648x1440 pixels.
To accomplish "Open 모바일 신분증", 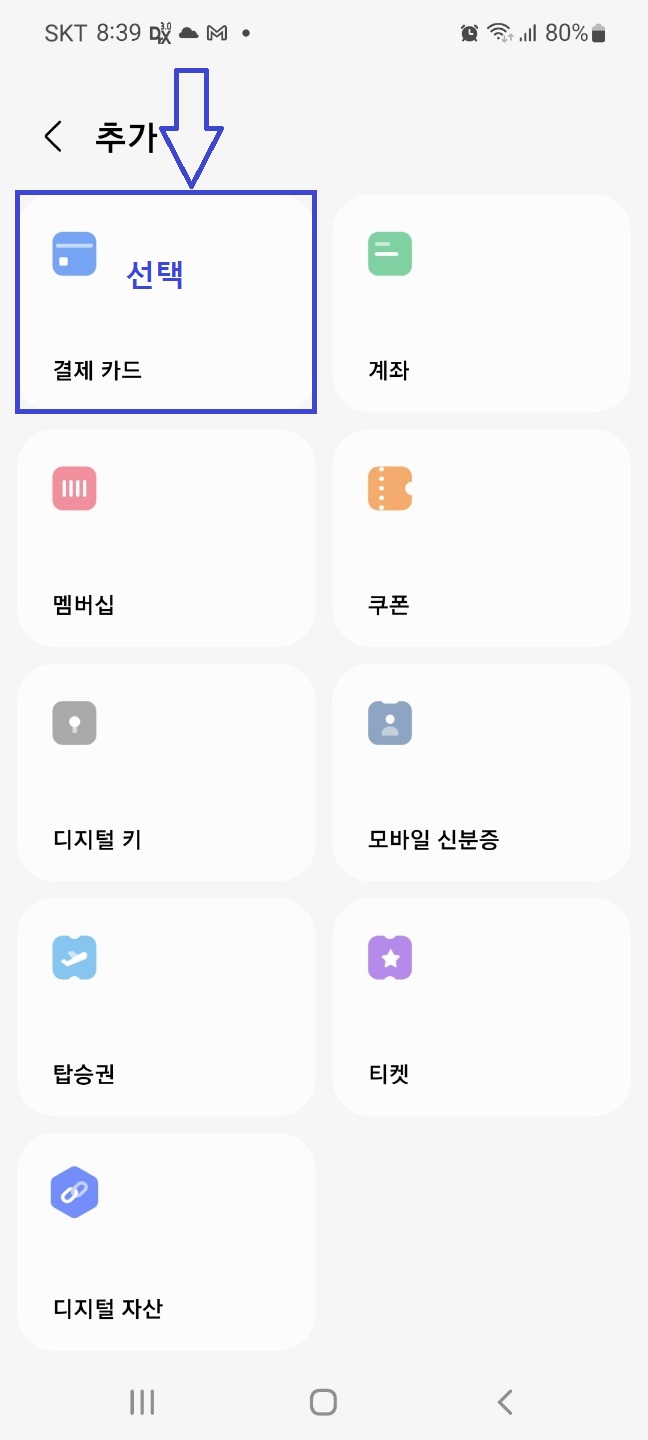I will coord(481,771).
